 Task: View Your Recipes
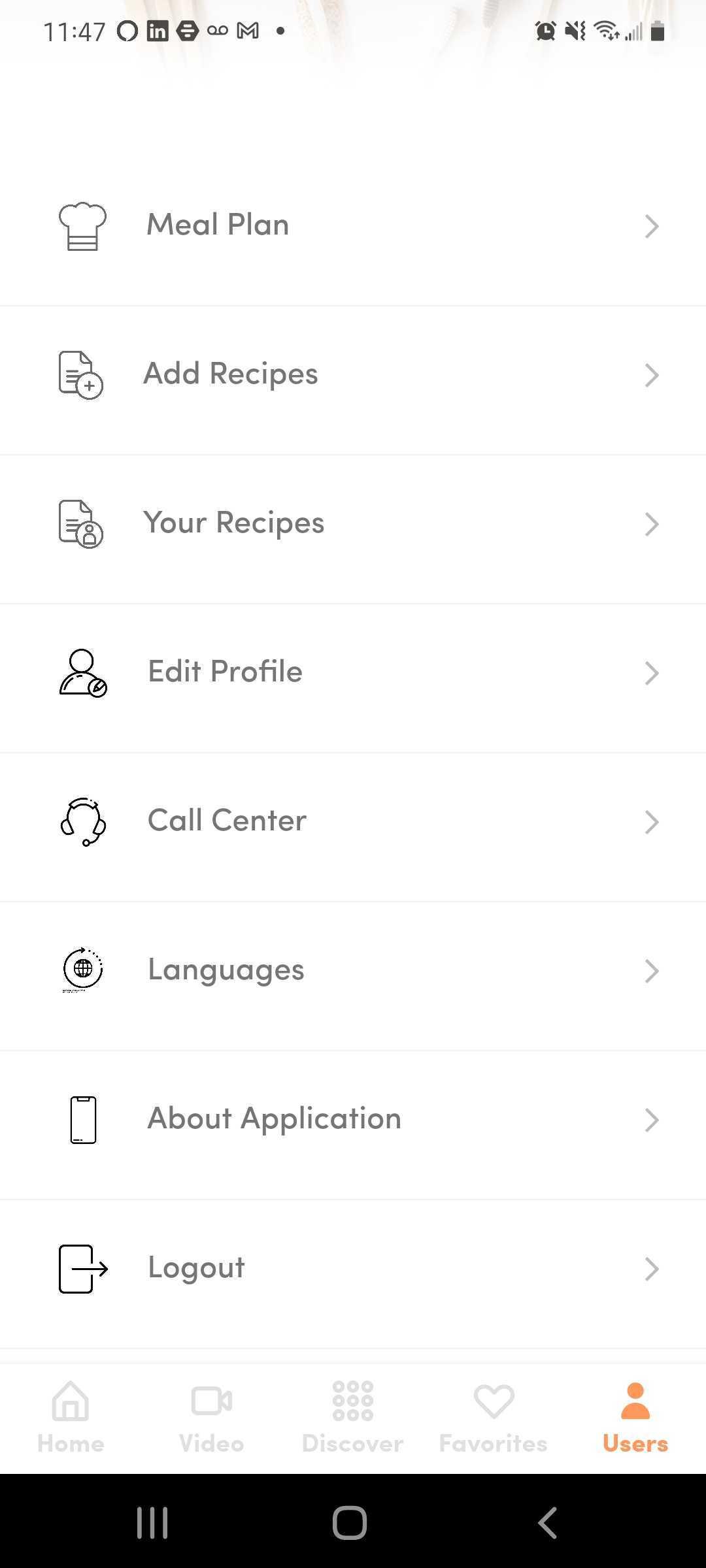pos(353,523)
